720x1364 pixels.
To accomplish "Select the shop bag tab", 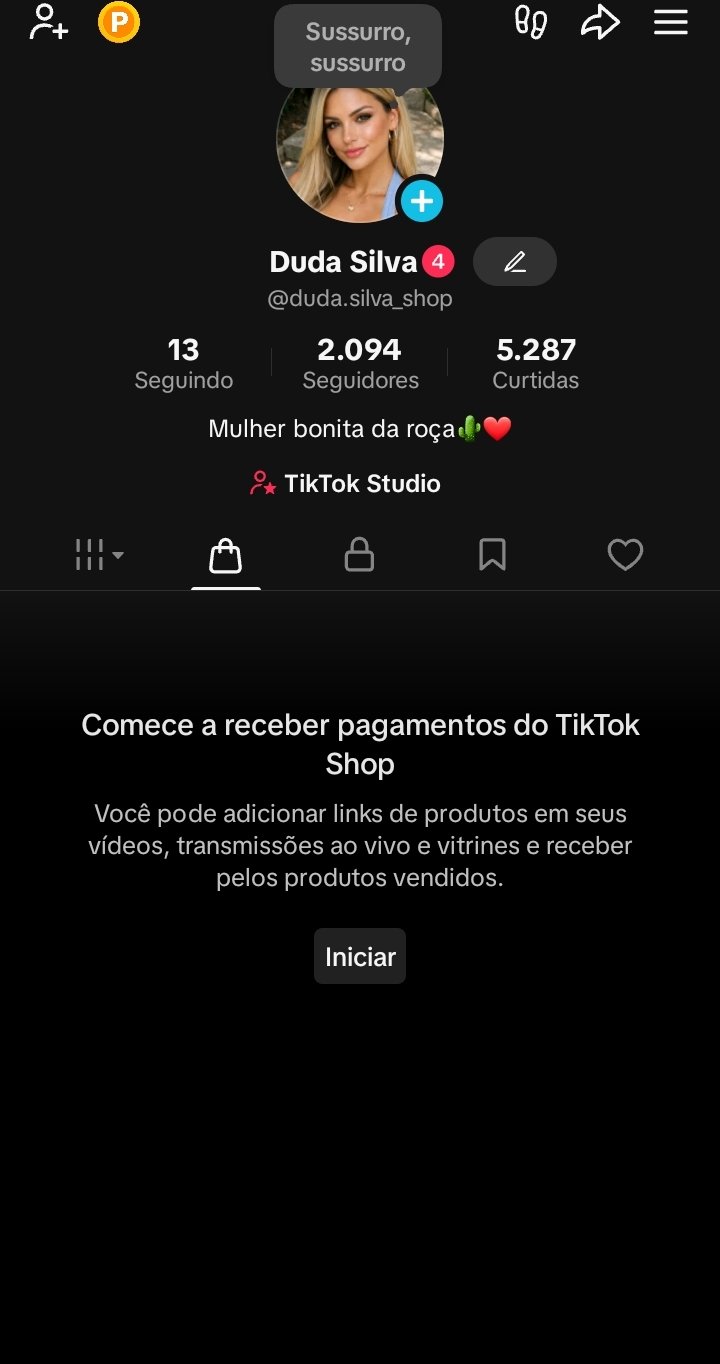I will coord(225,555).
